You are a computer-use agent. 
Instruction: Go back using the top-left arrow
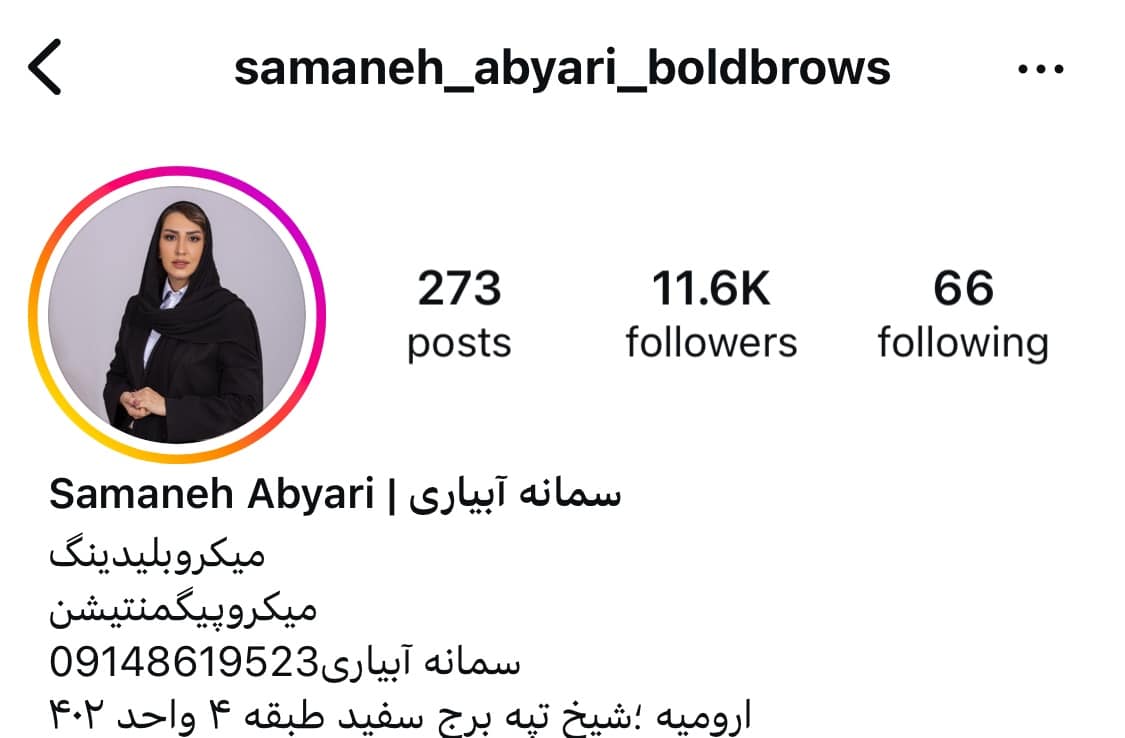pyautogui.click(x=45, y=67)
